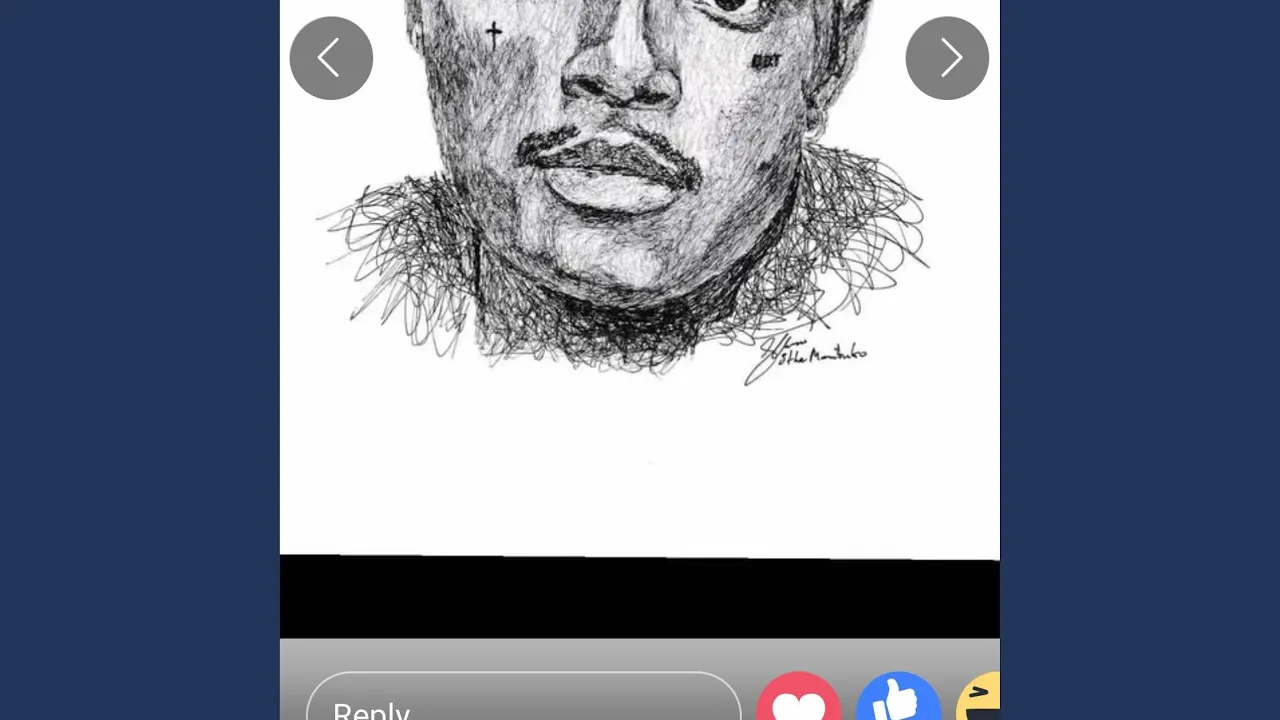Go to the previous image
This screenshot has height=720, width=1280.
point(331,58)
